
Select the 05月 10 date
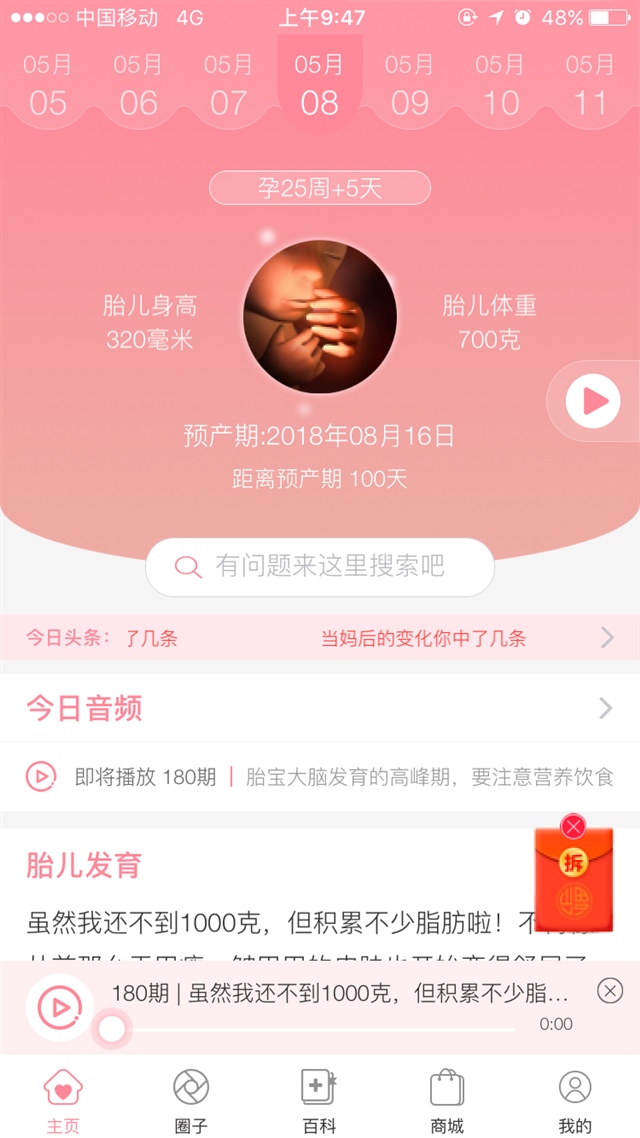[499, 85]
